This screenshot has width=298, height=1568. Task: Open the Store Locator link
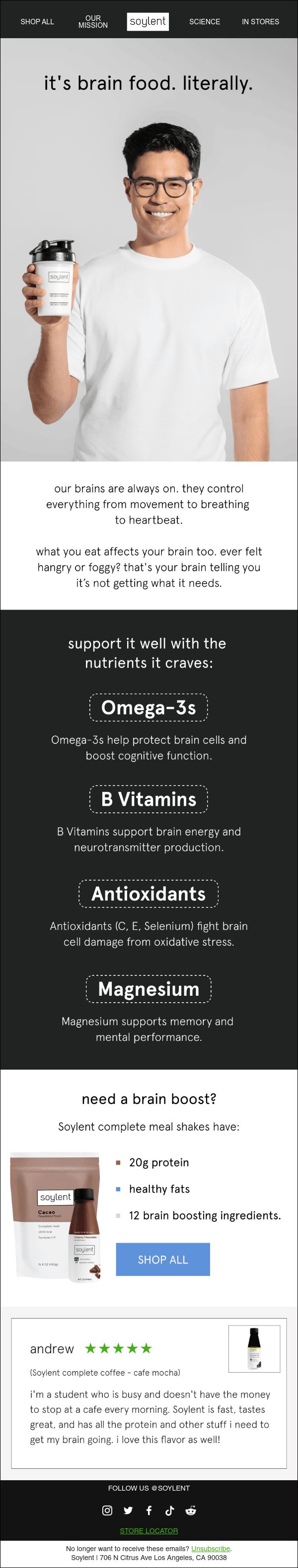click(x=149, y=1530)
